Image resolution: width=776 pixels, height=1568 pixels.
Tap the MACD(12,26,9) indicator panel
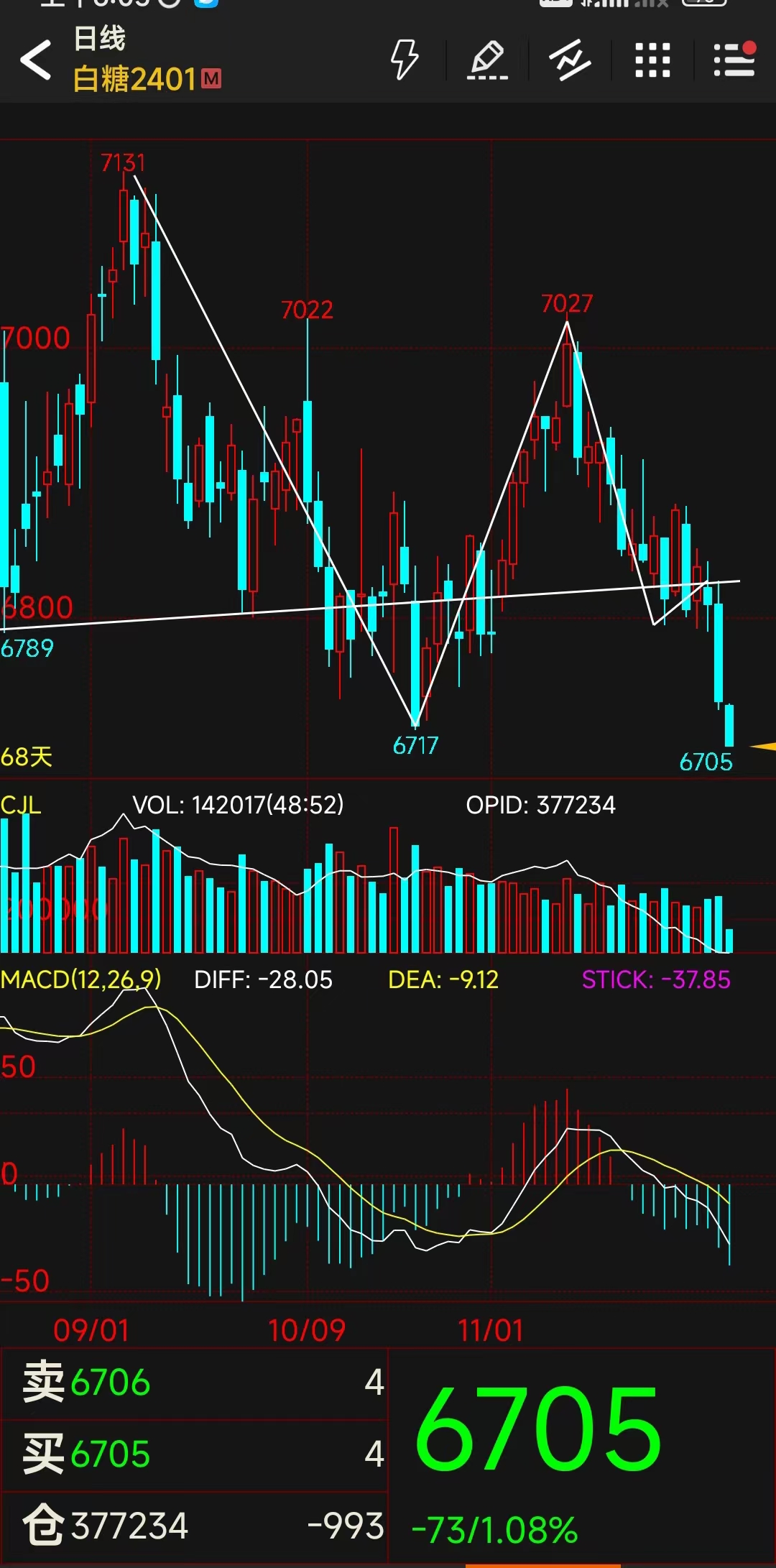388,1135
